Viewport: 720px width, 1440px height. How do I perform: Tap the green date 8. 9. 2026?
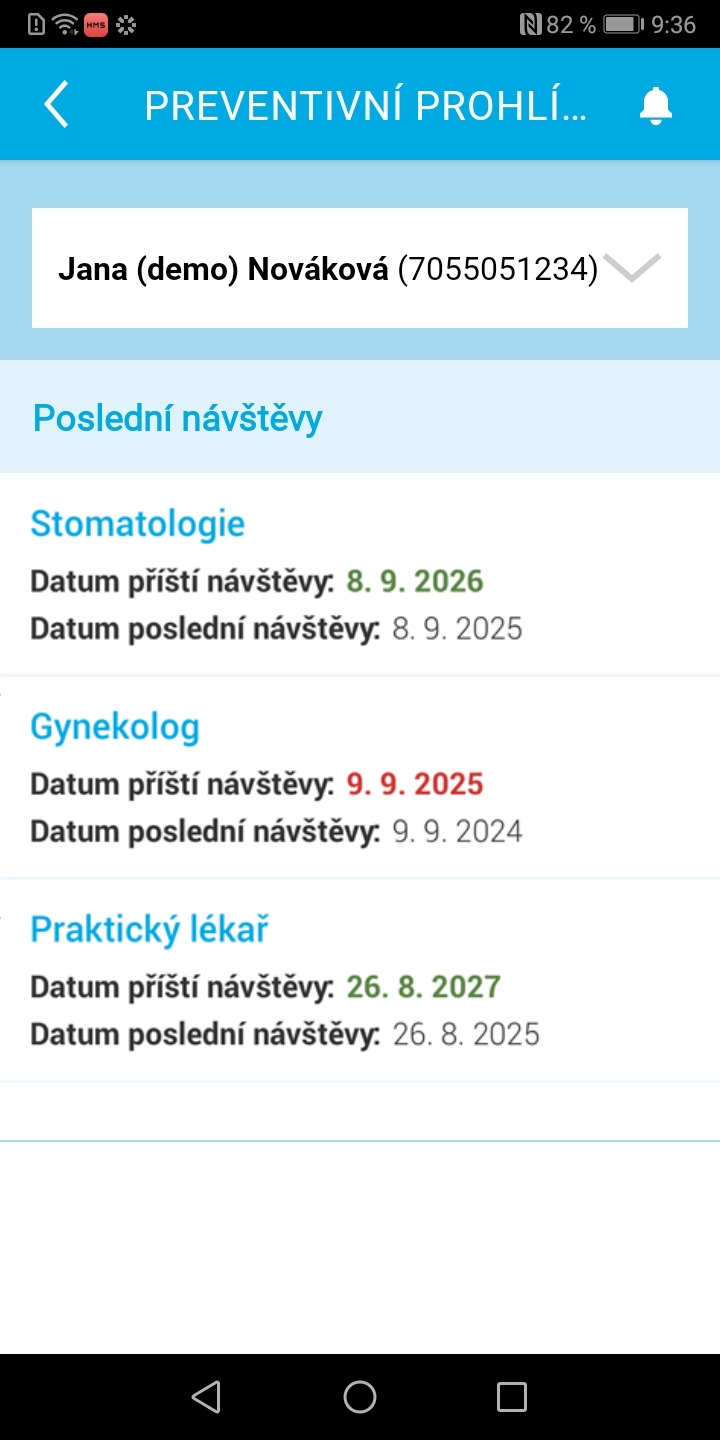point(414,580)
